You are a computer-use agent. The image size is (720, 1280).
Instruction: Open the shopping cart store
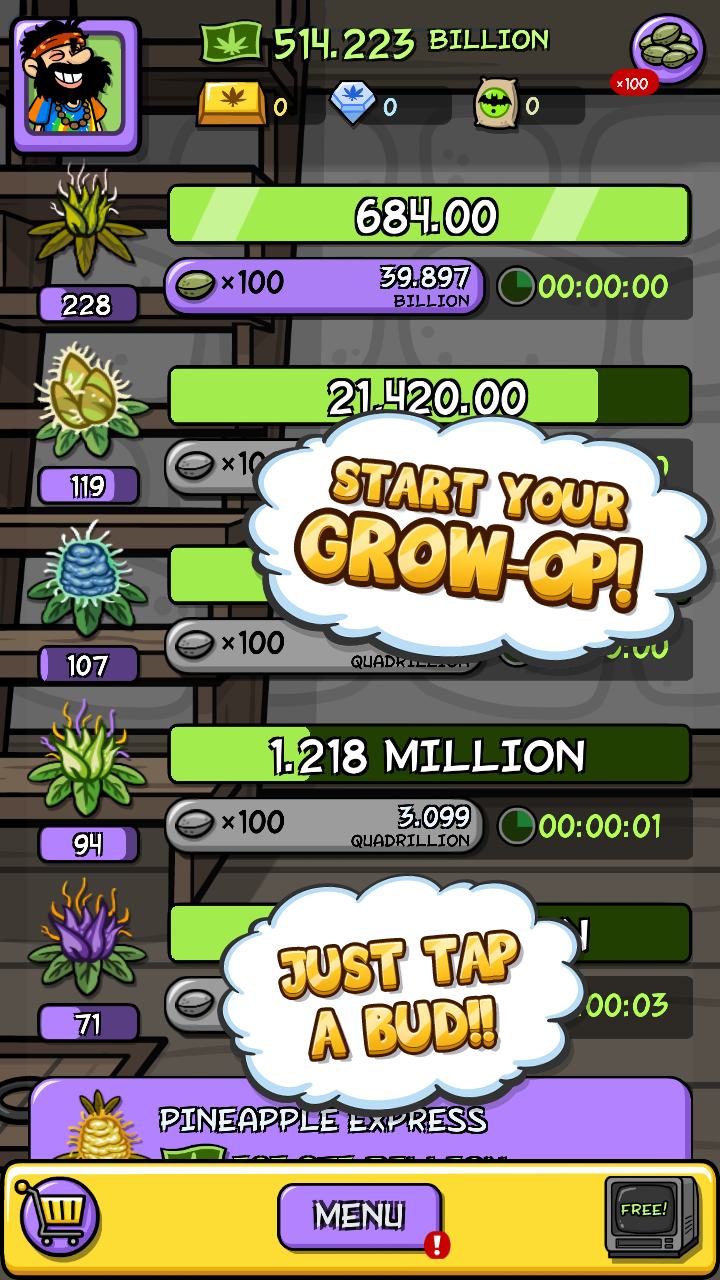(56, 1217)
